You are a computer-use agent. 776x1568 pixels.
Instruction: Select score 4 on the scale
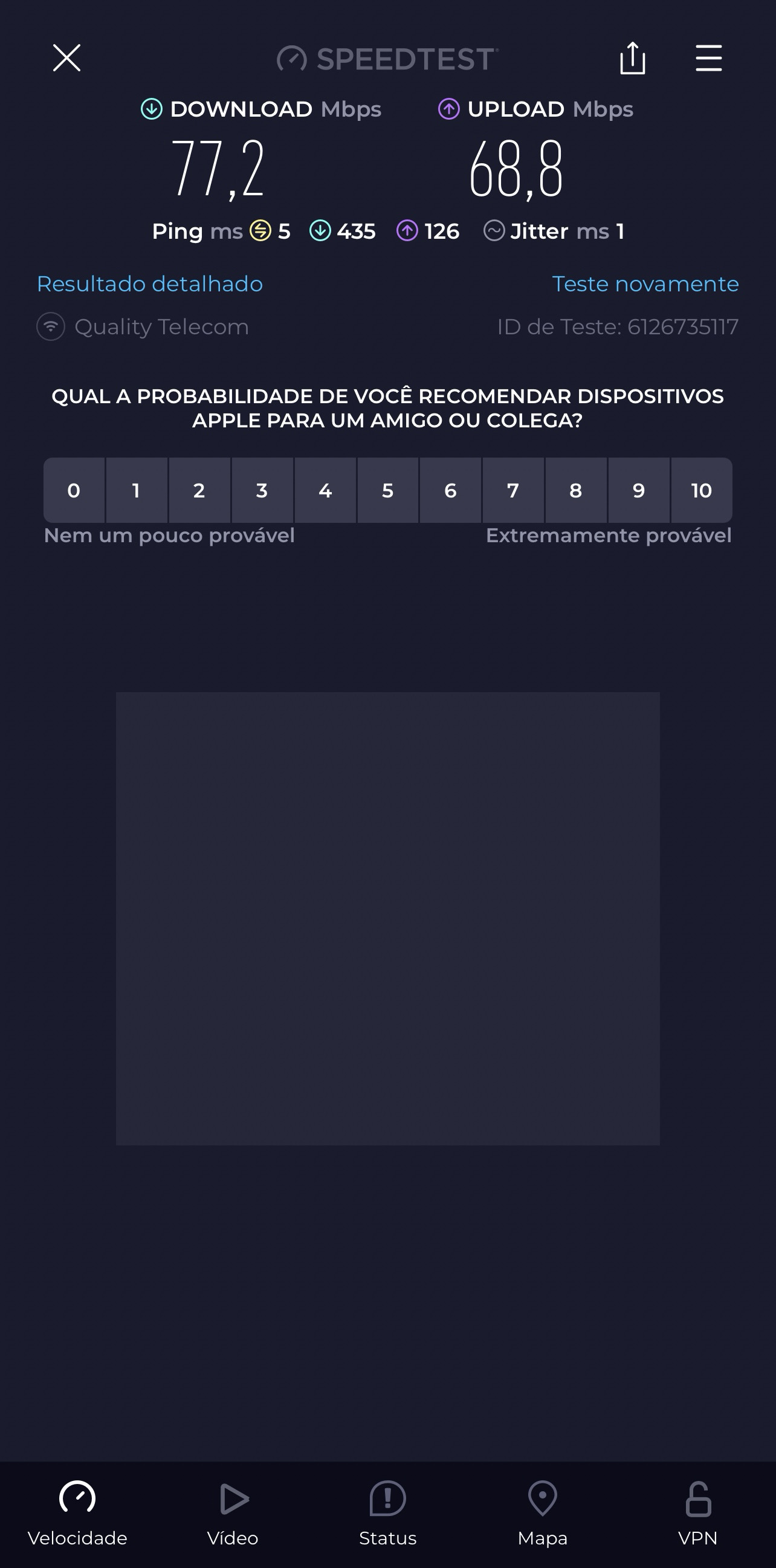(x=325, y=490)
